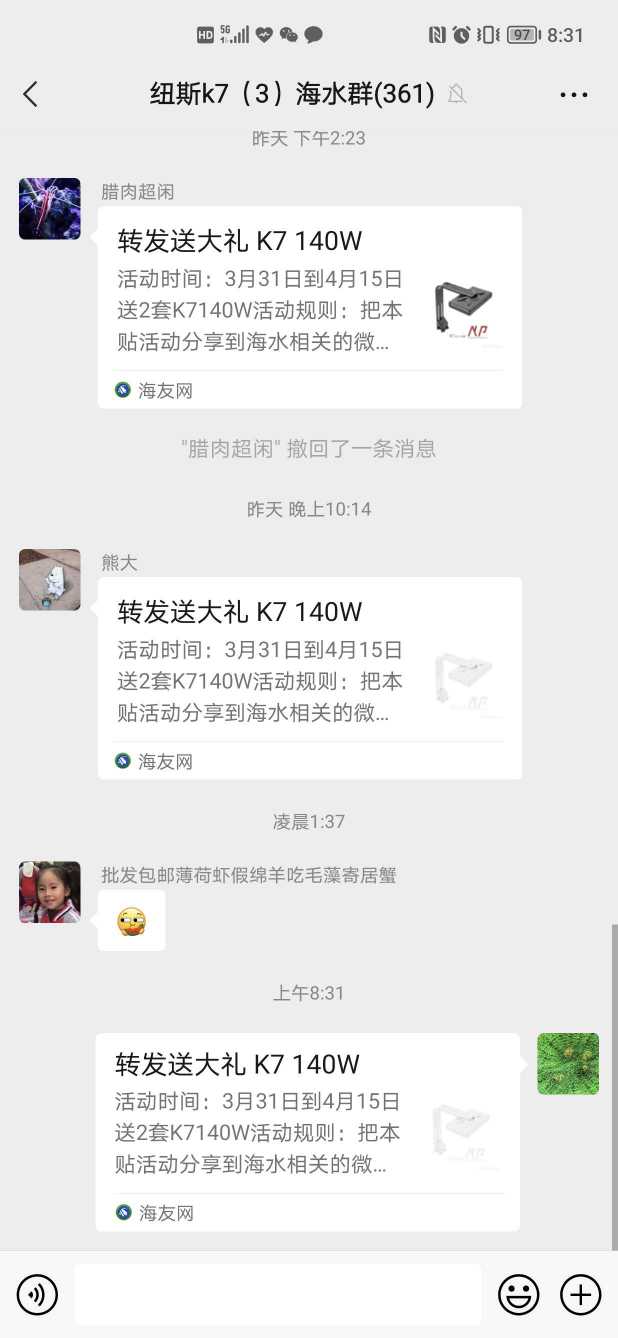Tap the emoji message sent at 1:37

(131, 921)
